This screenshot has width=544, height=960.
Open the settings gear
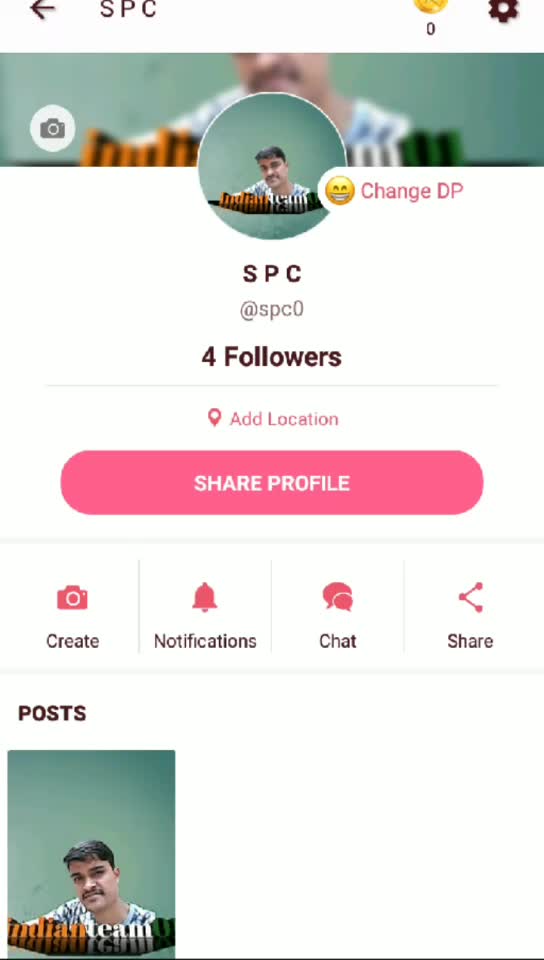pos(503,9)
